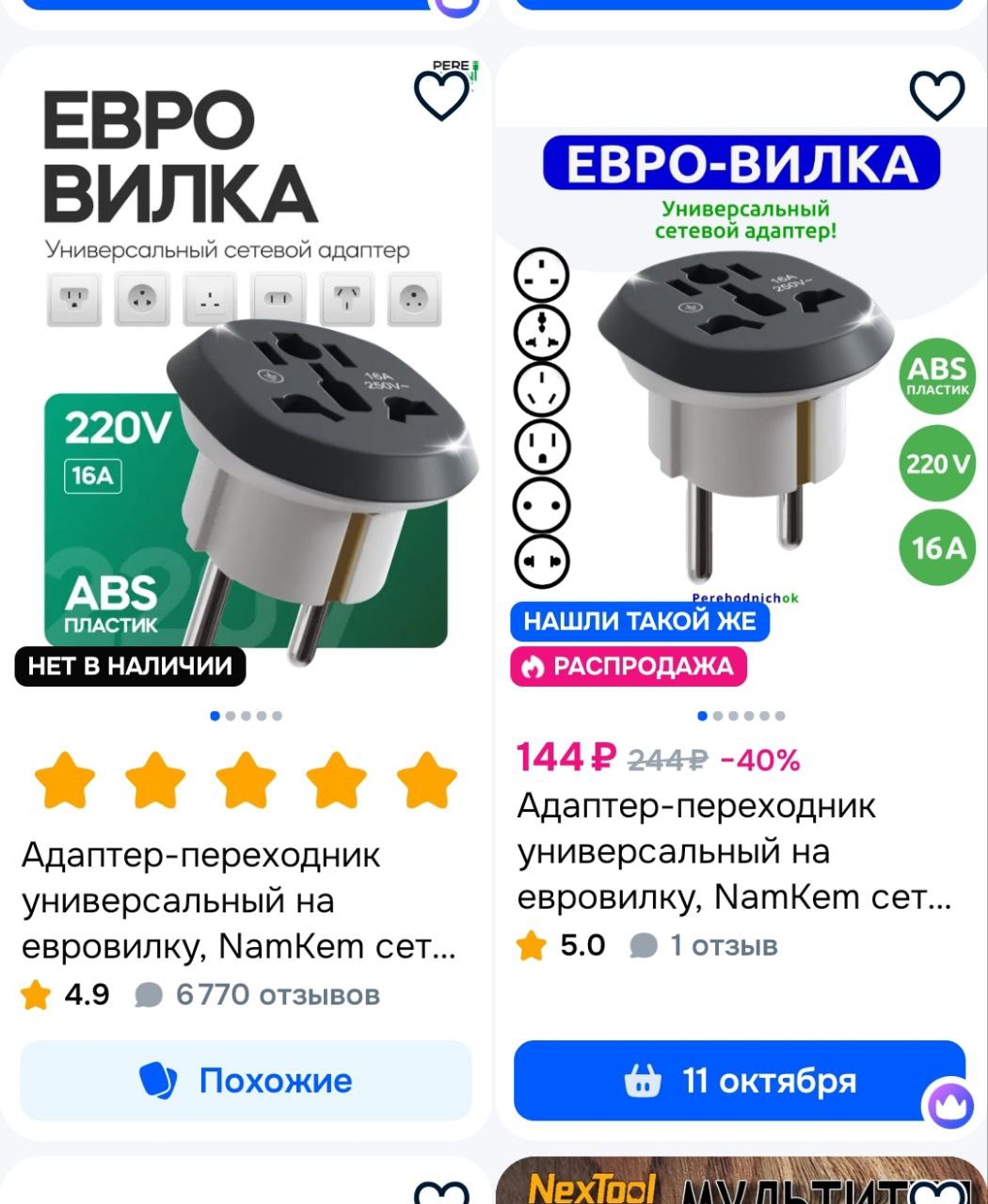Add out-of-stock adapter to favorites
Screen dimensions: 988x1204
click(441, 94)
